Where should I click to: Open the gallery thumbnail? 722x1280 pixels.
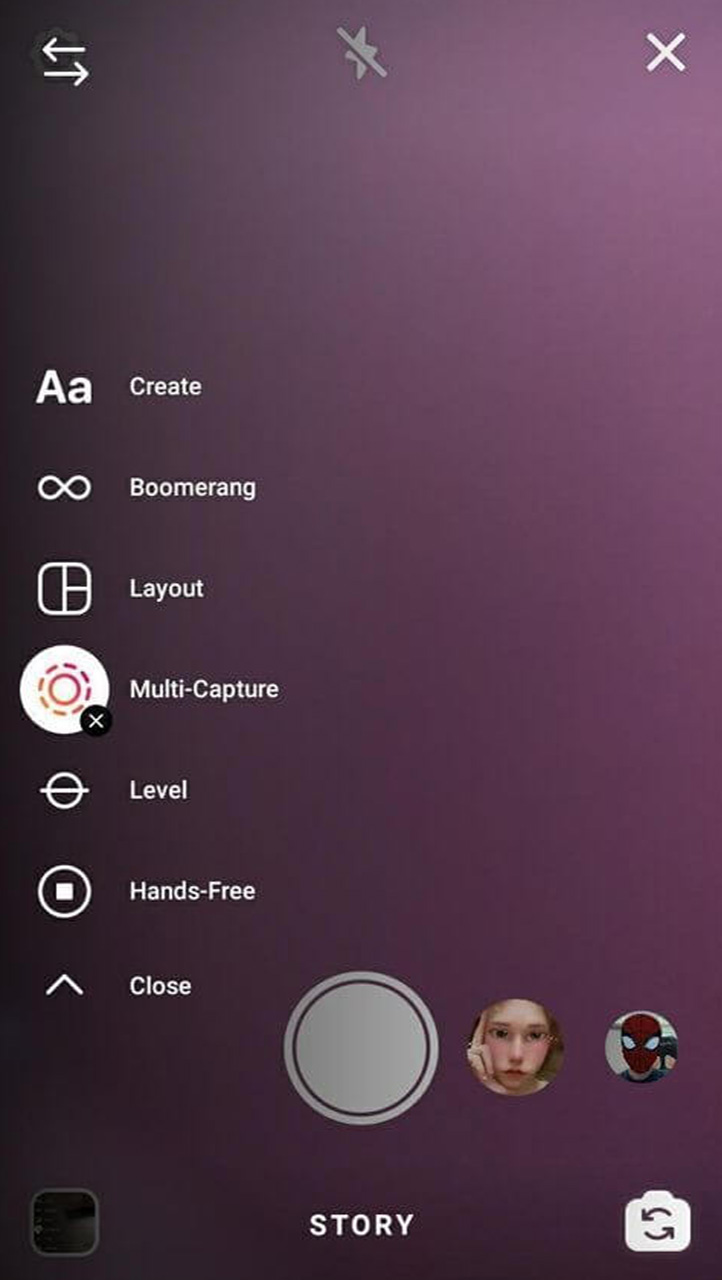tap(65, 1222)
